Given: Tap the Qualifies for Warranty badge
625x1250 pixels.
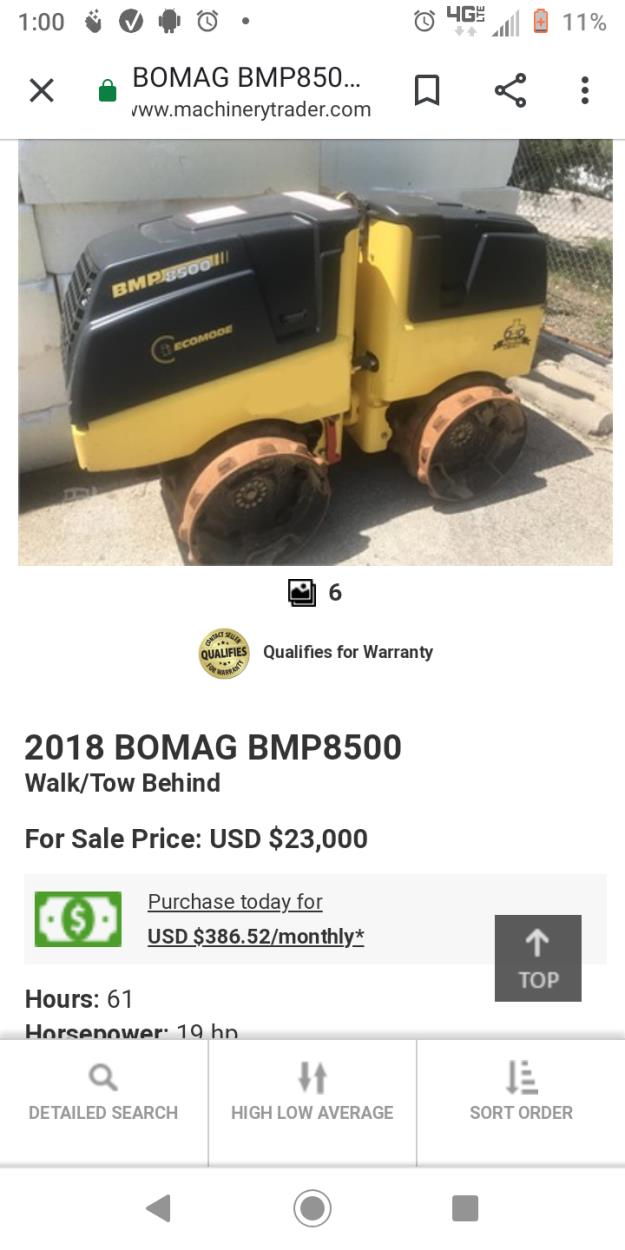Looking at the screenshot, I should point(224,653).
